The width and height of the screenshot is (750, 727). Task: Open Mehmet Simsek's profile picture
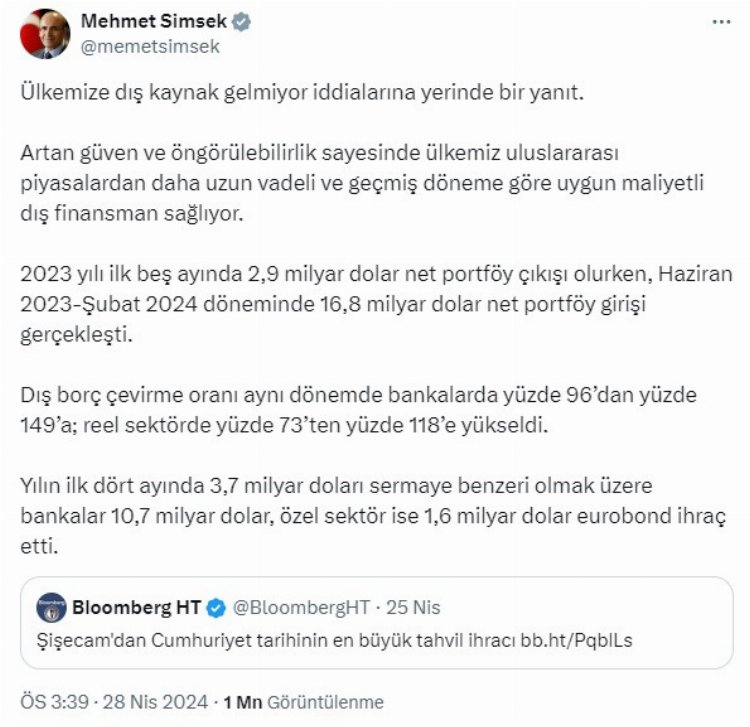click(x=46, y=34)
